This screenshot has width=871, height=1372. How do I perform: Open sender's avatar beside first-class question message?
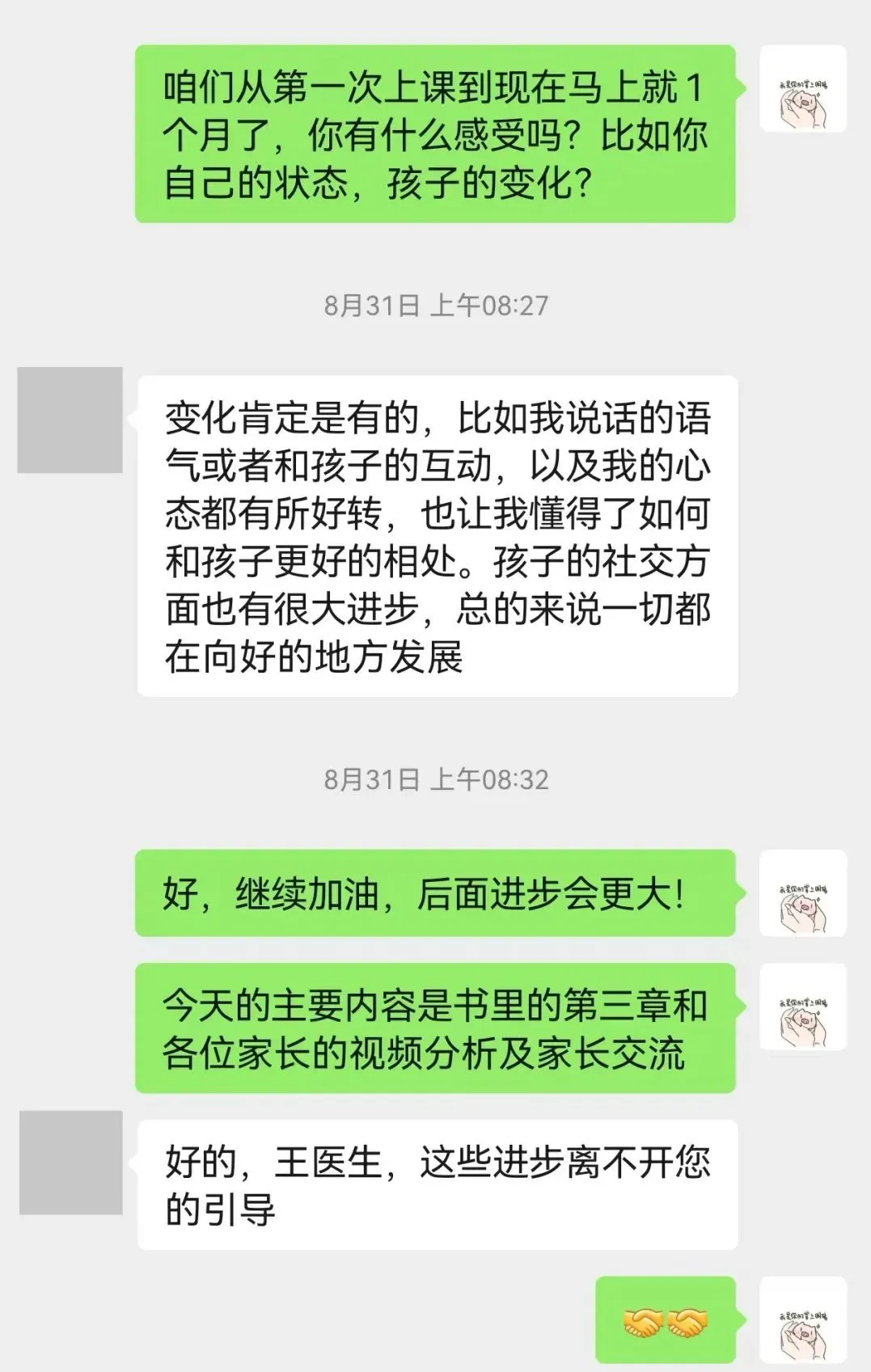(x=803, y=89)
